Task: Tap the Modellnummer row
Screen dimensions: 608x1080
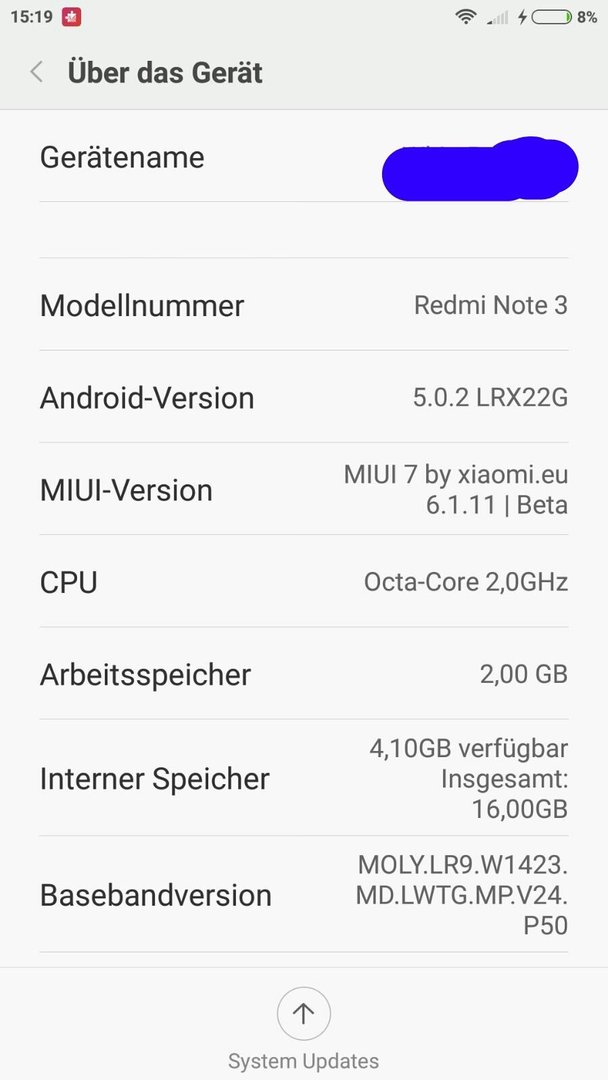Action: click(304, 305)
